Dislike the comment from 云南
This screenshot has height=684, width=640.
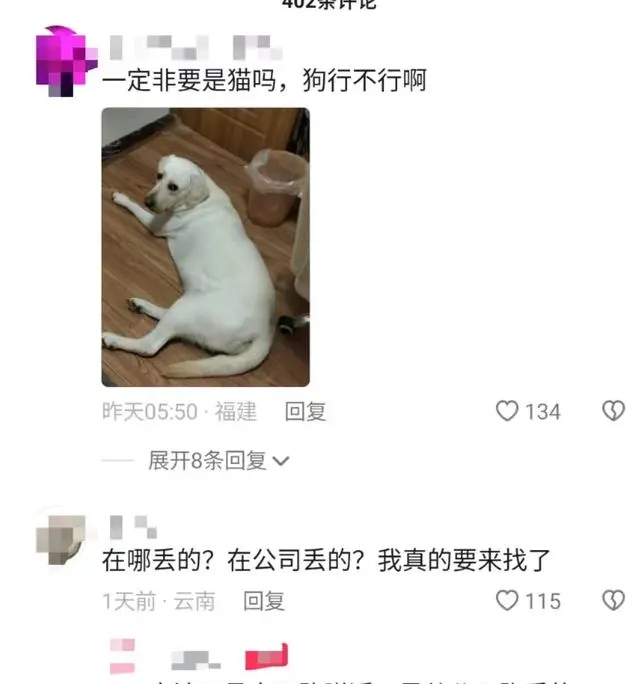pos(612,601)
